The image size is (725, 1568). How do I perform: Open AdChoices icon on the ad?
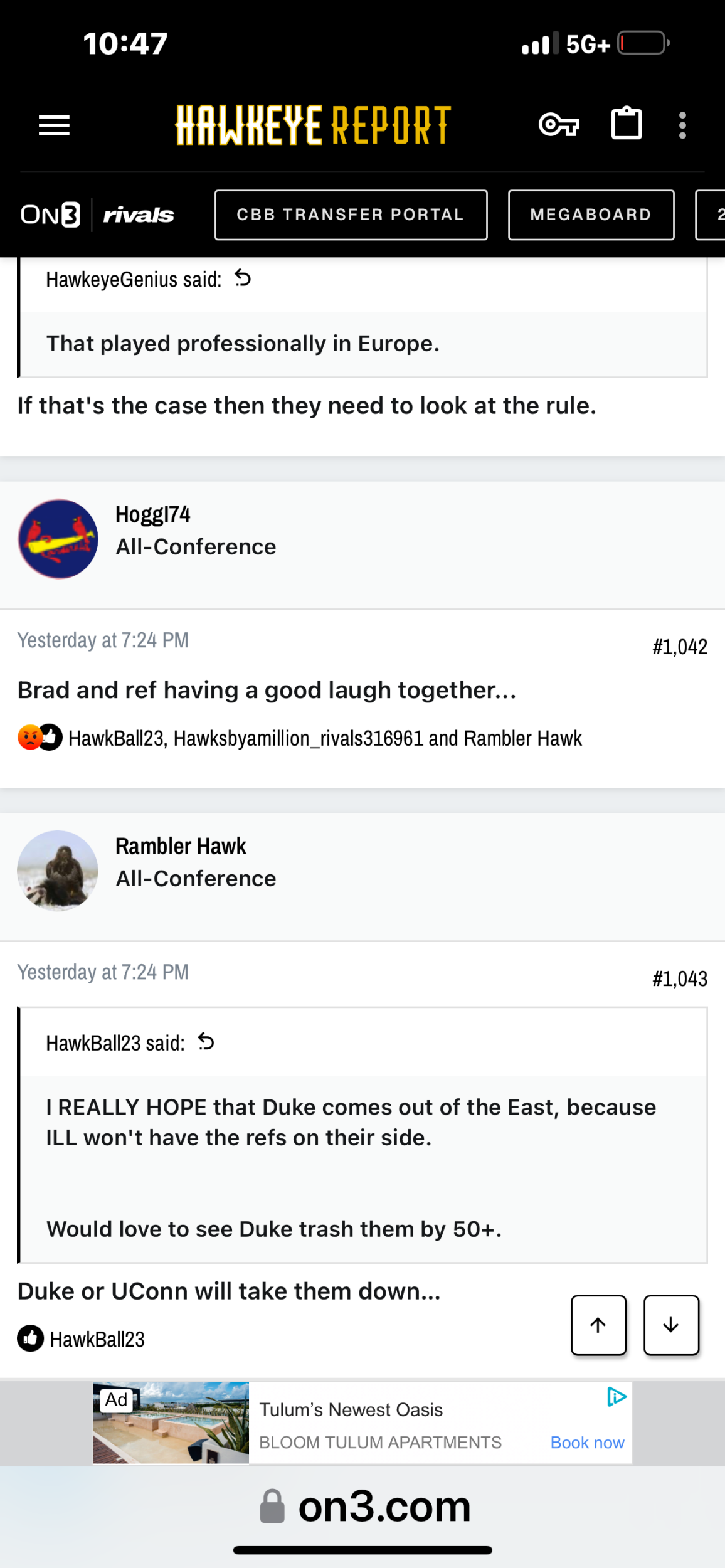click(x=617, y=1397)
